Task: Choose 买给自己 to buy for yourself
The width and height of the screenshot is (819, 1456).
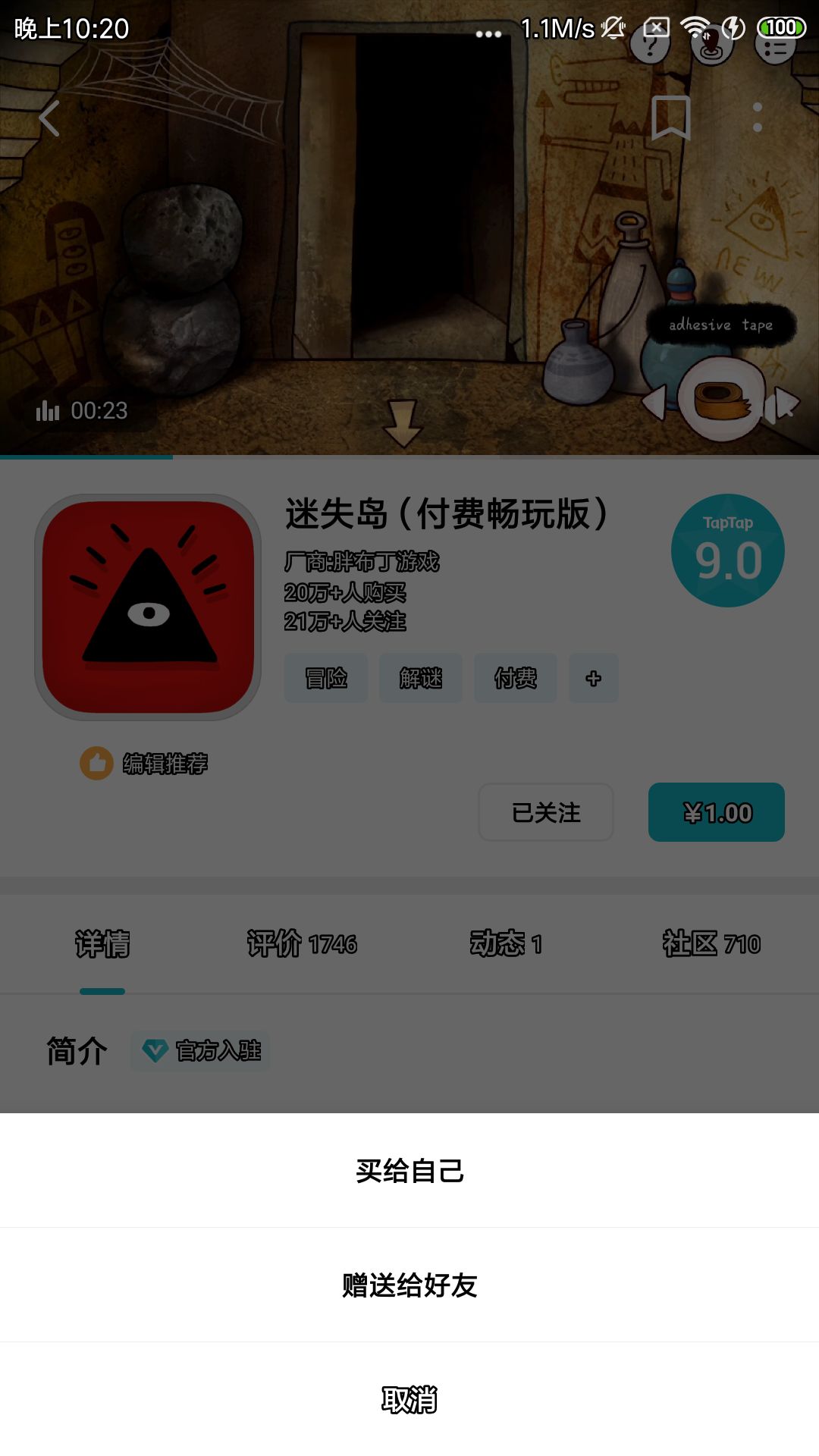Action: [x=409, y=1172]
